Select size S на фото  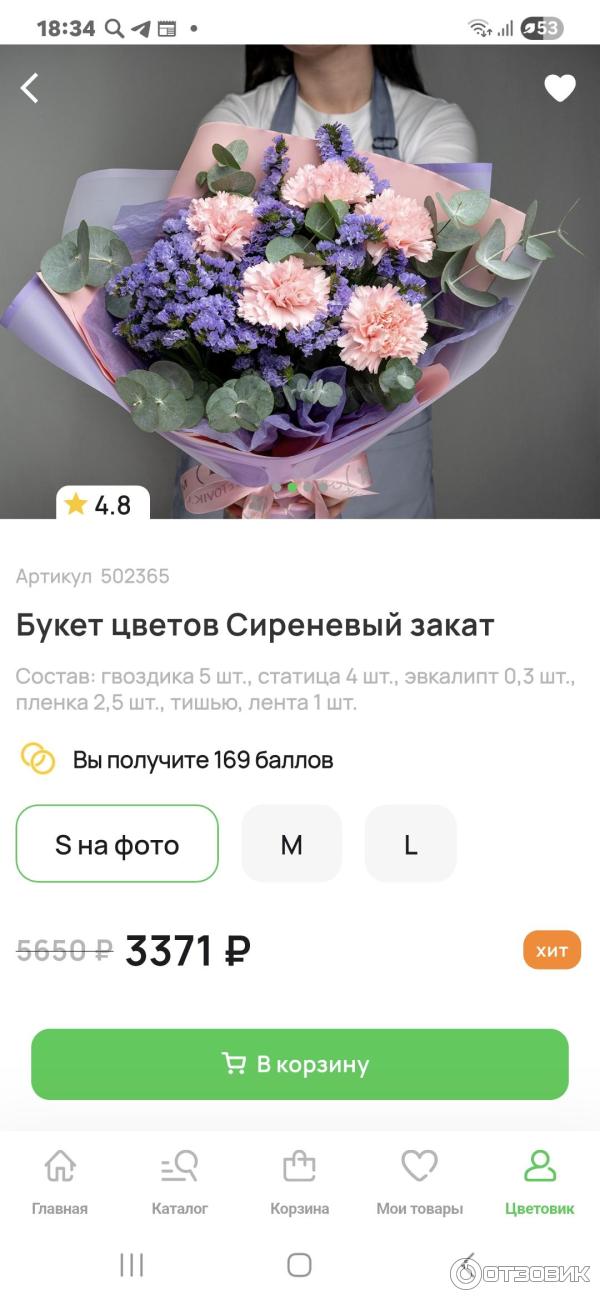click(x=117, y=844)
